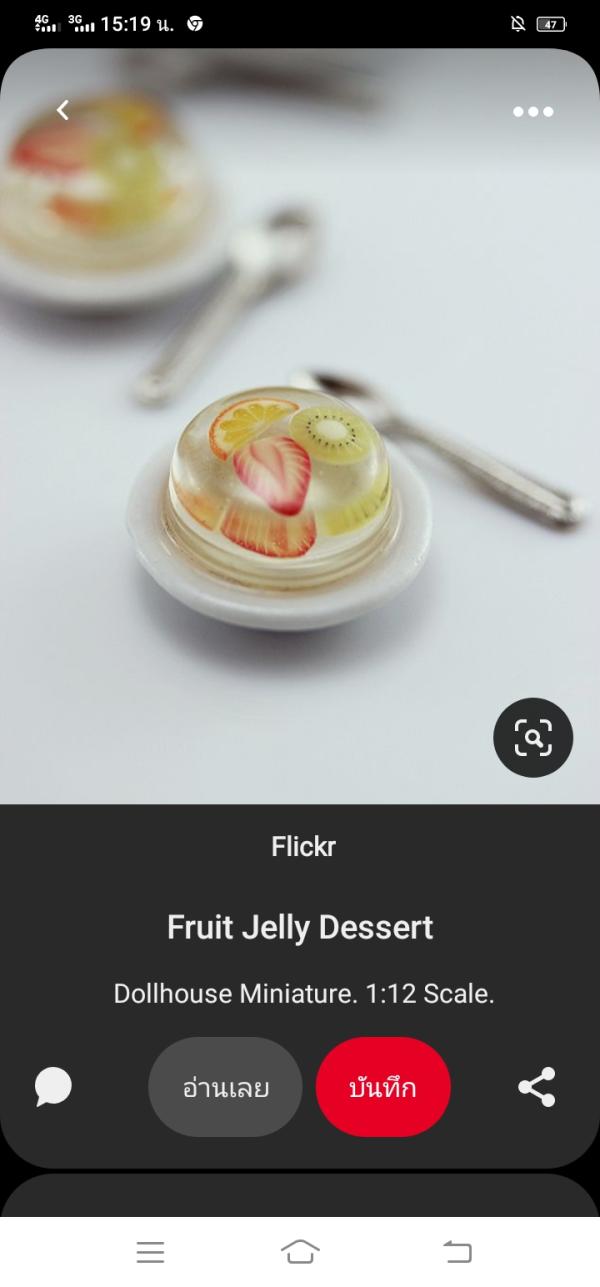
Task: Share this Fruit Jelly Dessert pin
Action: click(537, 1087)
